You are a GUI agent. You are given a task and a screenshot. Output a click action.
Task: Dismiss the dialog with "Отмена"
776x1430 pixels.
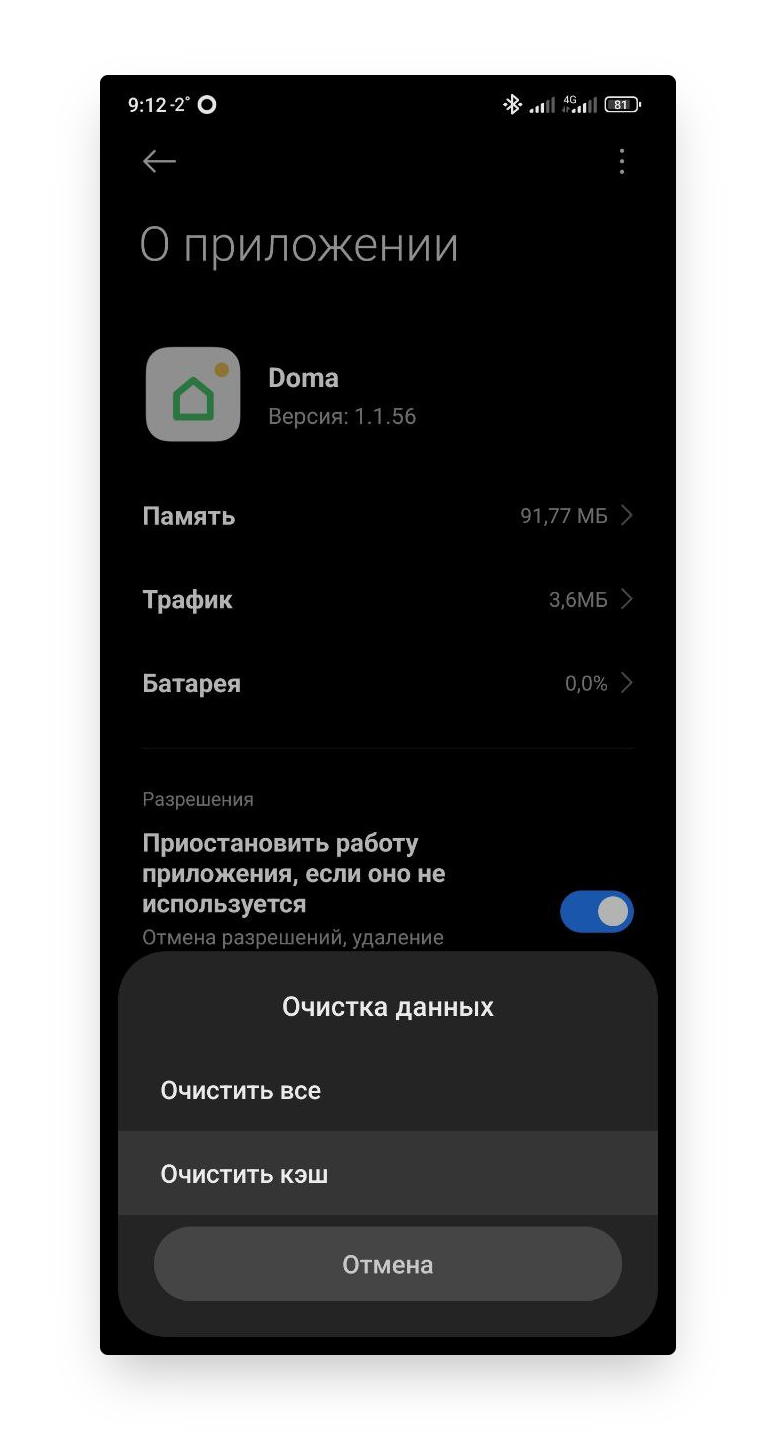tap(388, 1264)
